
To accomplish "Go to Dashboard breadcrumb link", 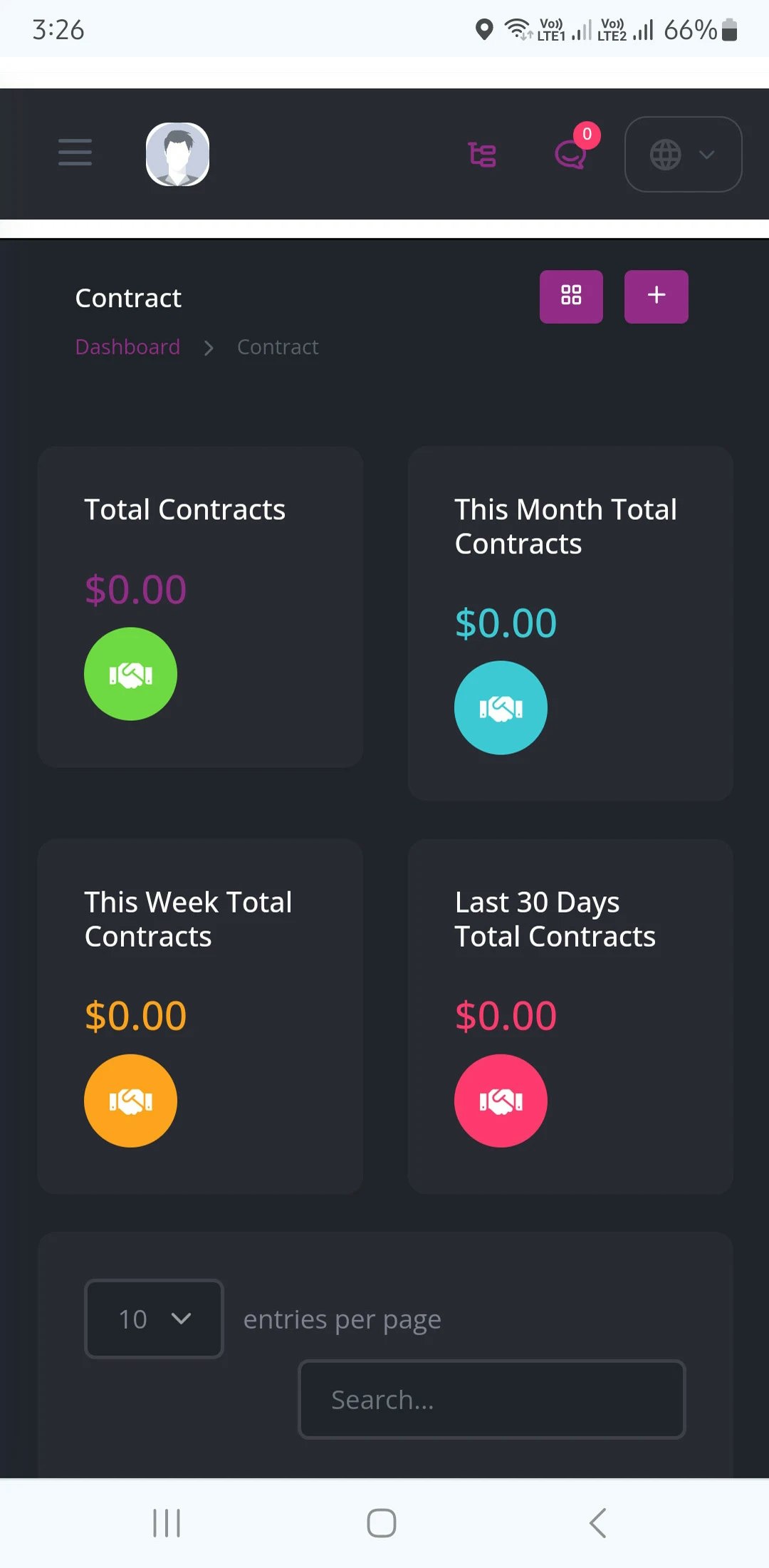I will 127,347.
